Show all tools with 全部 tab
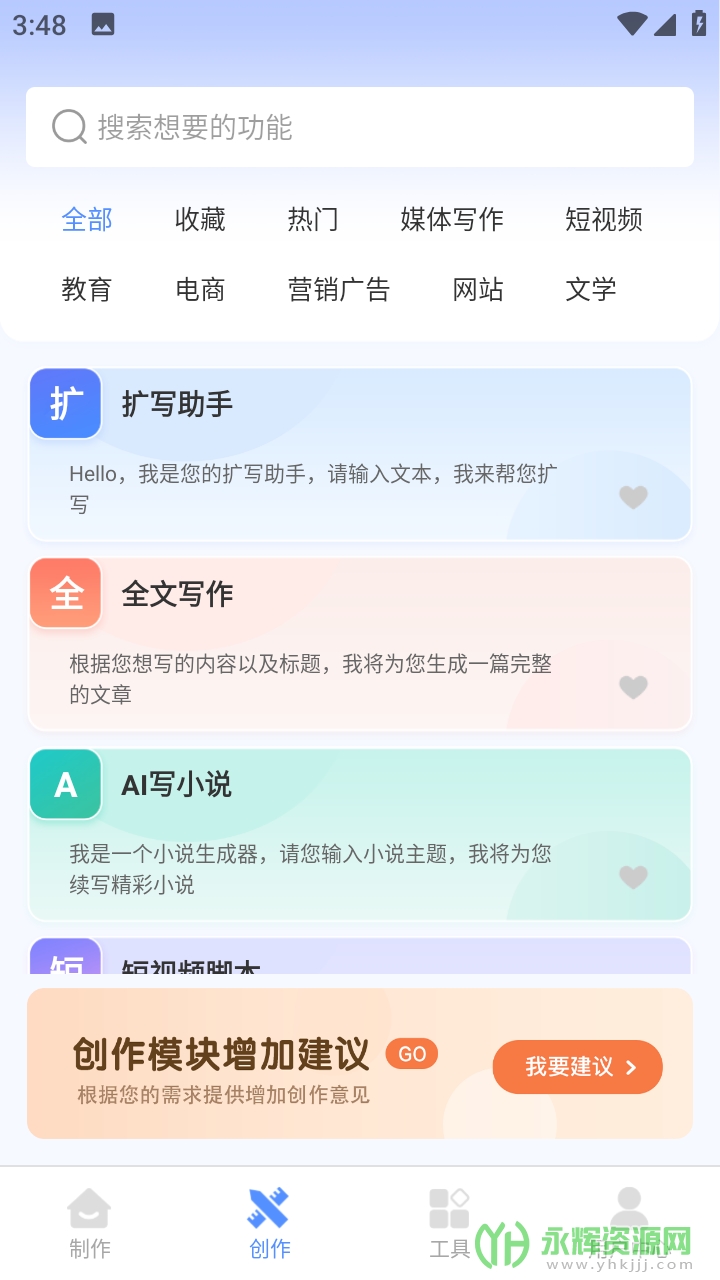Viewport: 720px width, 1280px height. tap(87, 220)
